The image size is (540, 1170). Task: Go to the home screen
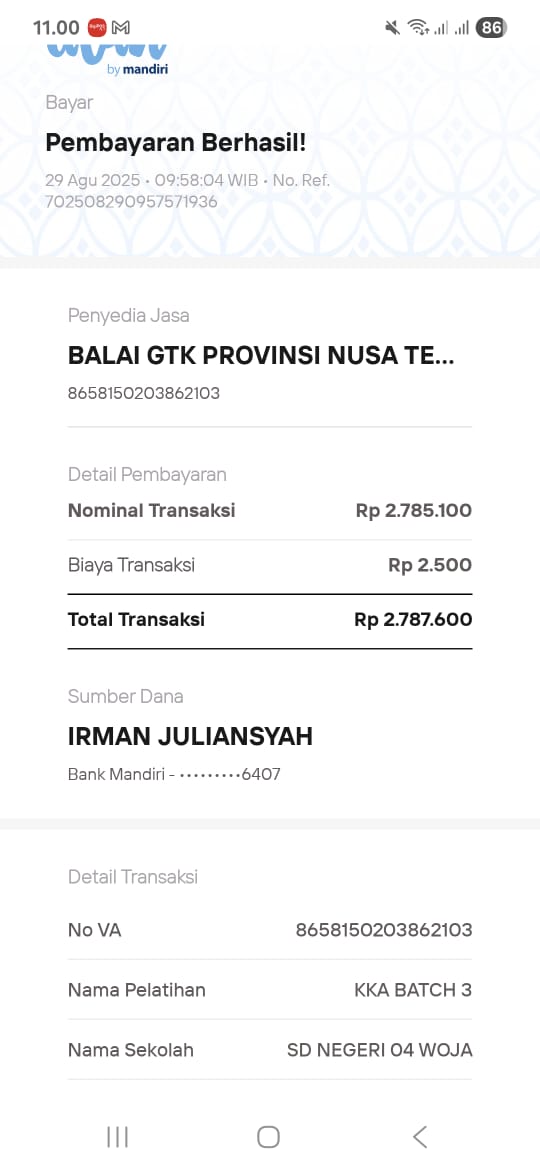(x=269, y=1136)
